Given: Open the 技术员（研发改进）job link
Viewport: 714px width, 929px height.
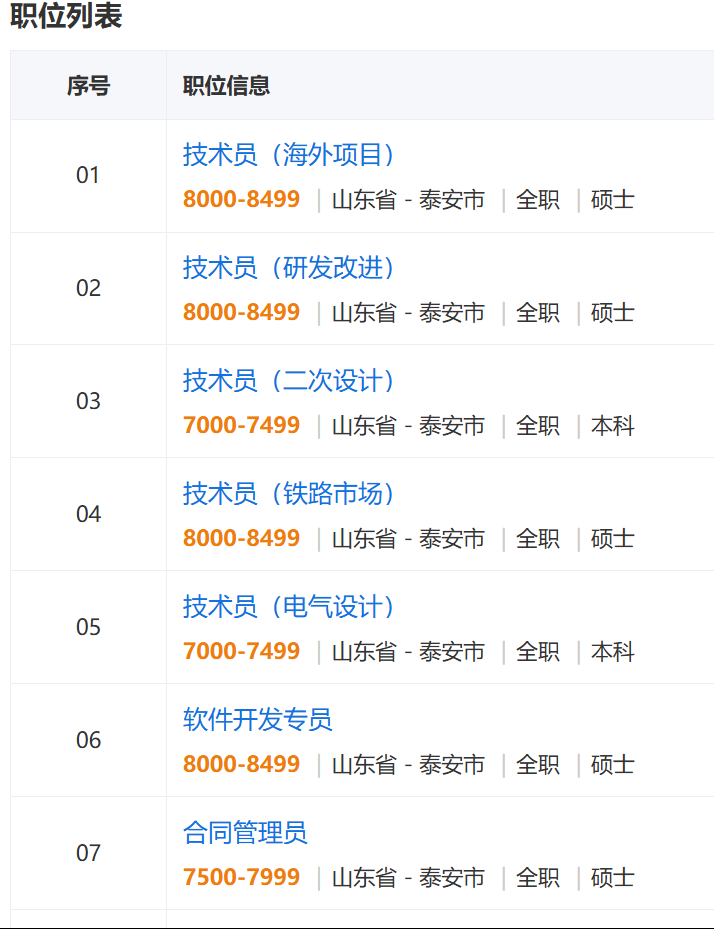Looking at the screenshot, I should tap(290, 268).
